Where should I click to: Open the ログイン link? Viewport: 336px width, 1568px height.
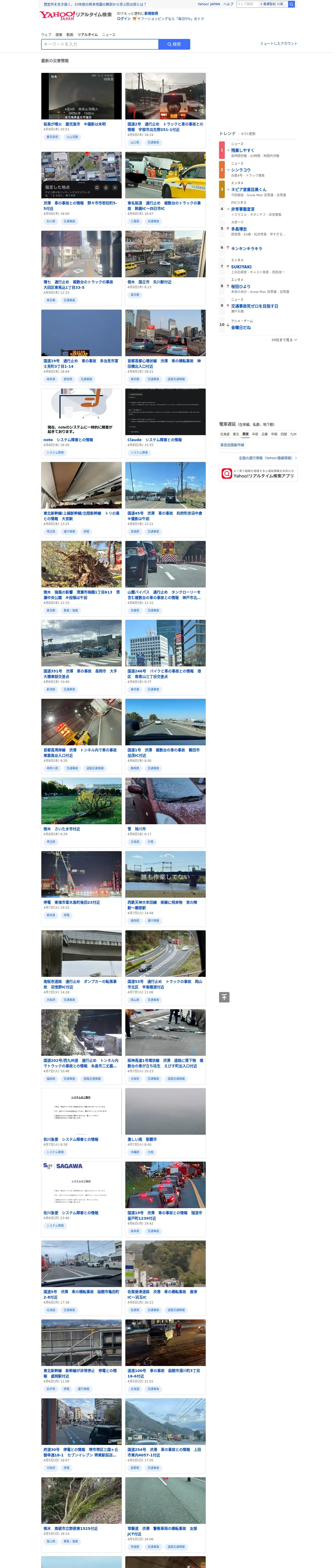[x=124, y=19]
